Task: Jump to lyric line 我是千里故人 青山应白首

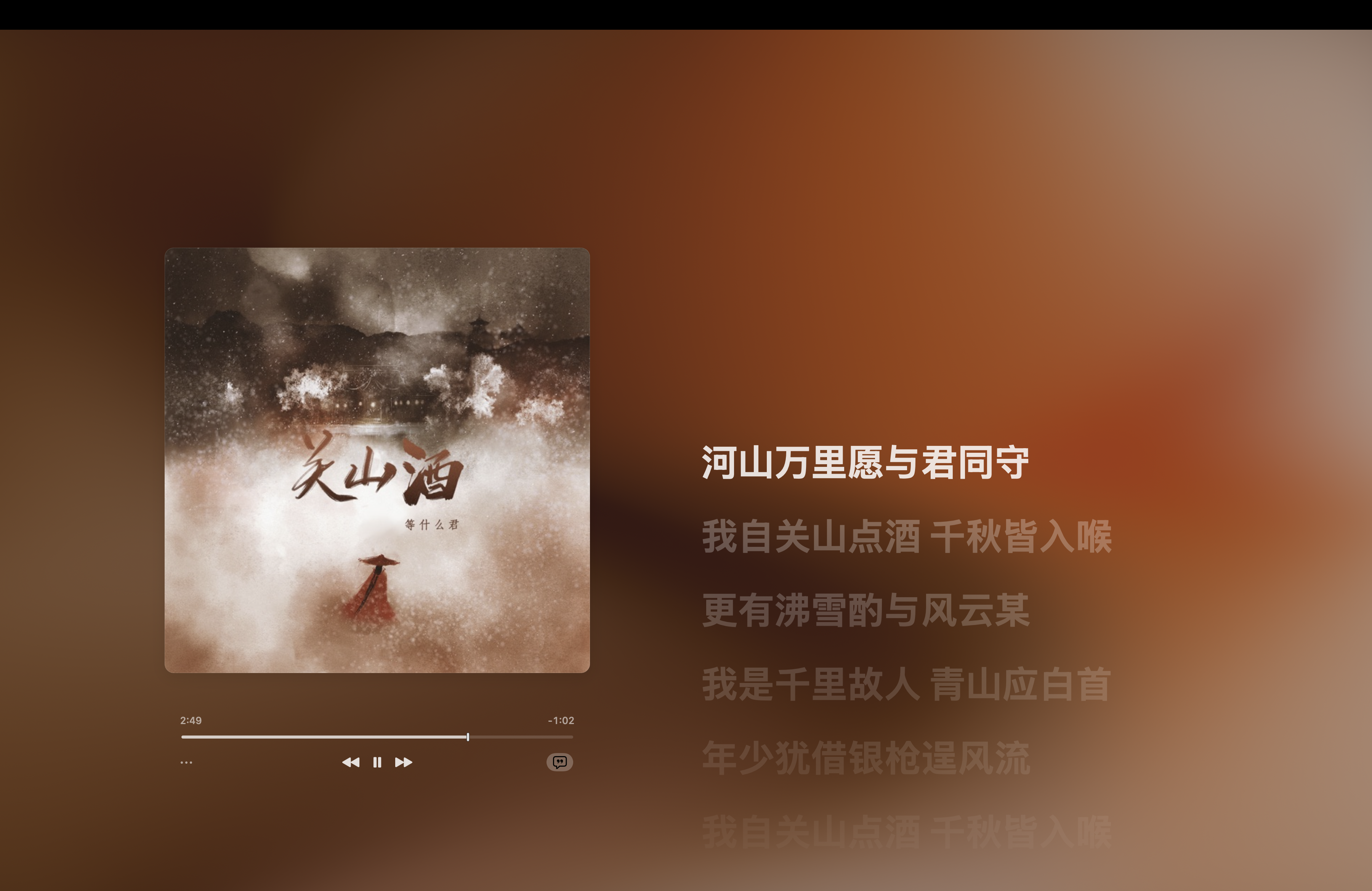Action: tap(906, 684)
